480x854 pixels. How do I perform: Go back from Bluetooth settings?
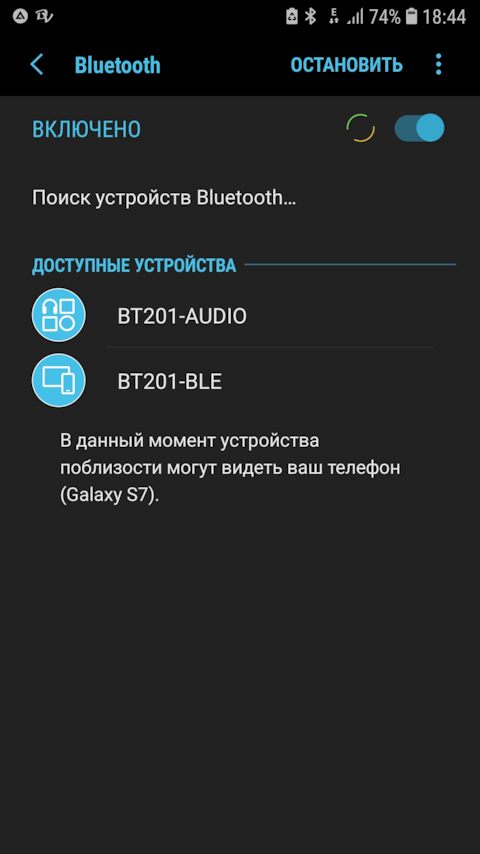[37, 65]
